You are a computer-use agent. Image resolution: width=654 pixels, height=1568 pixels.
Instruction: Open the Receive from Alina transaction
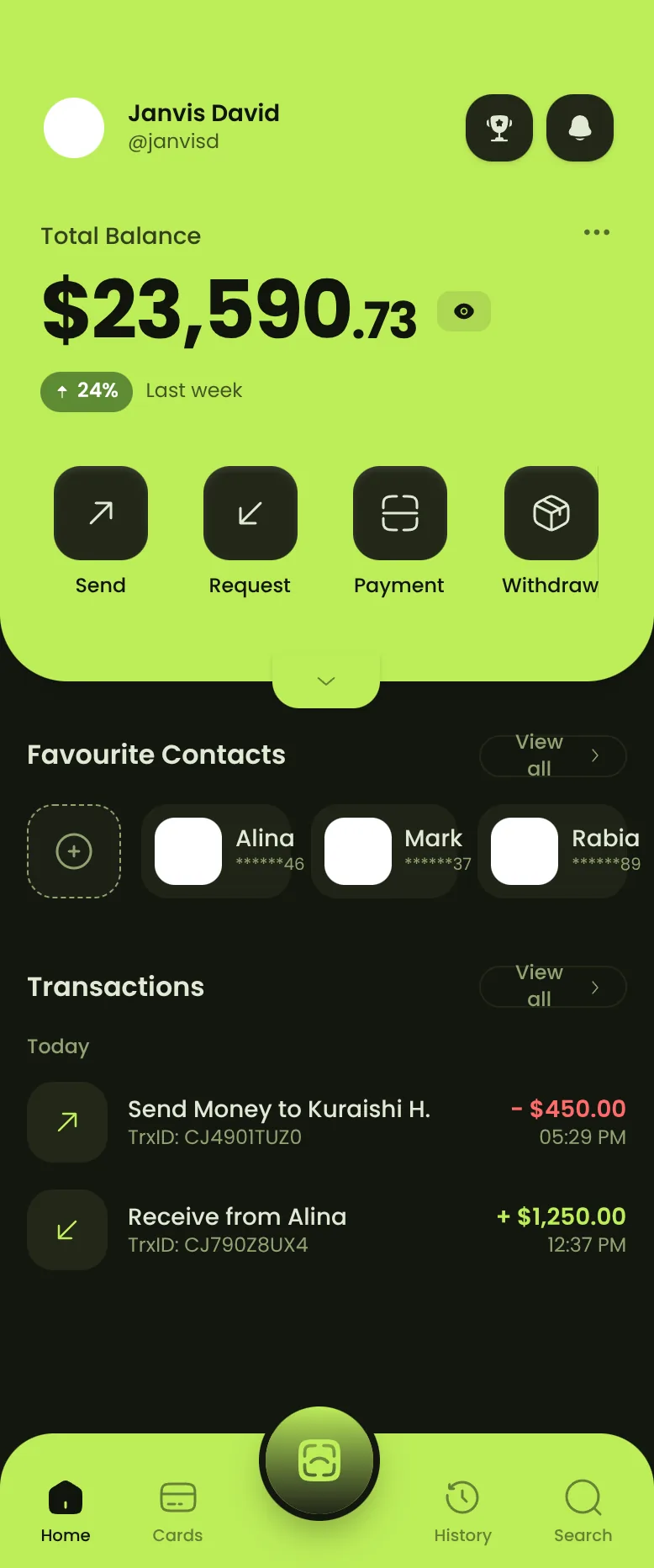326,1230
